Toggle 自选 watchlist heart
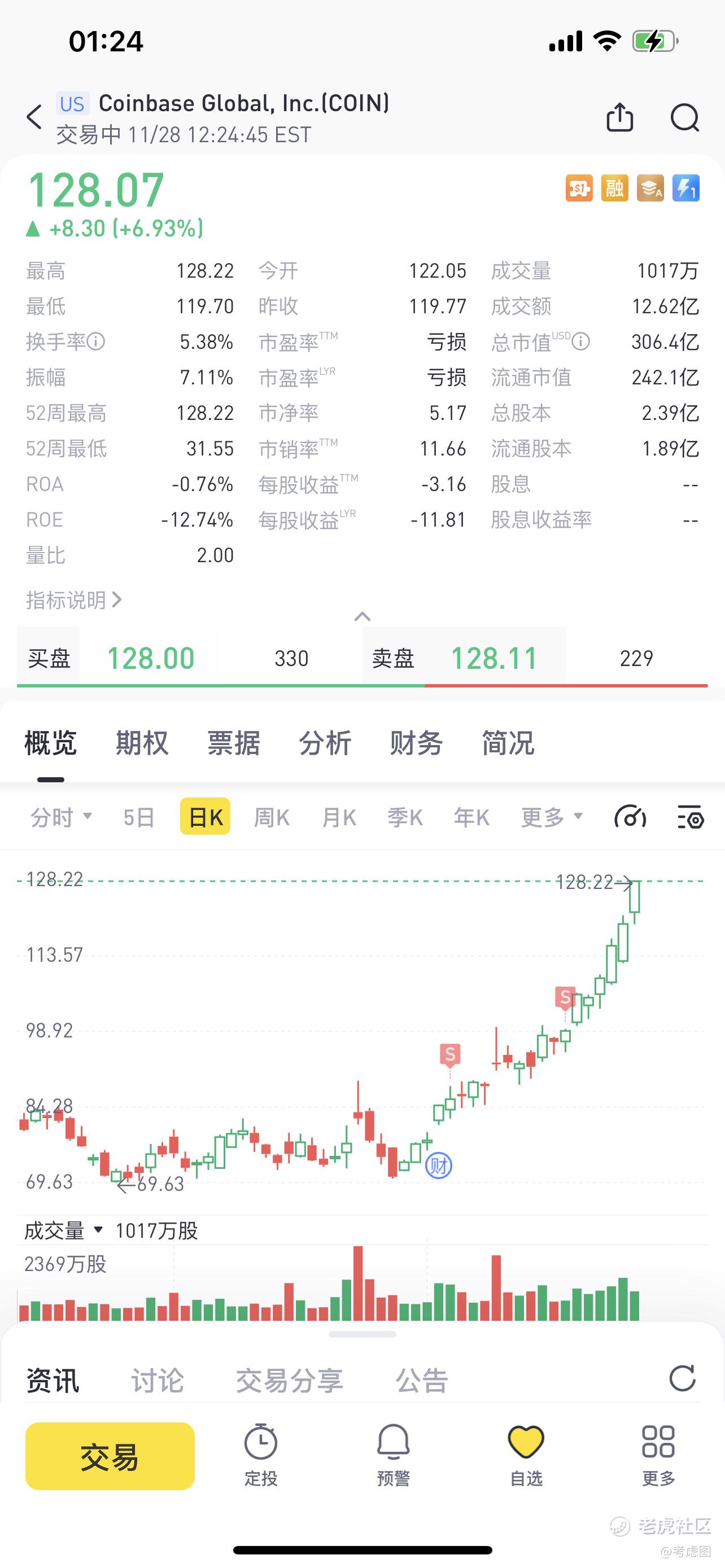725x1568 pixels. click(x=526, y=1455)
